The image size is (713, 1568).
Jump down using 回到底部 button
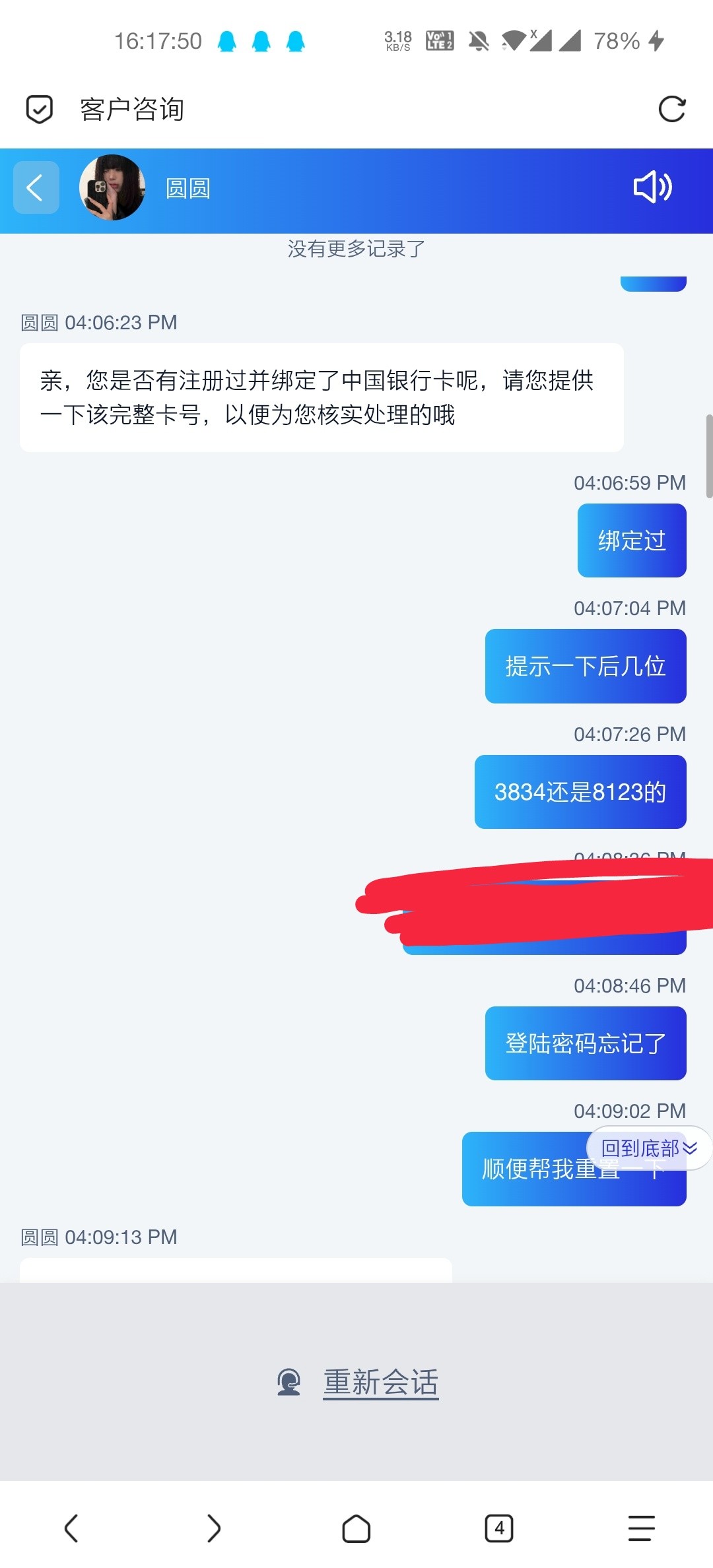coord(648,1148)
